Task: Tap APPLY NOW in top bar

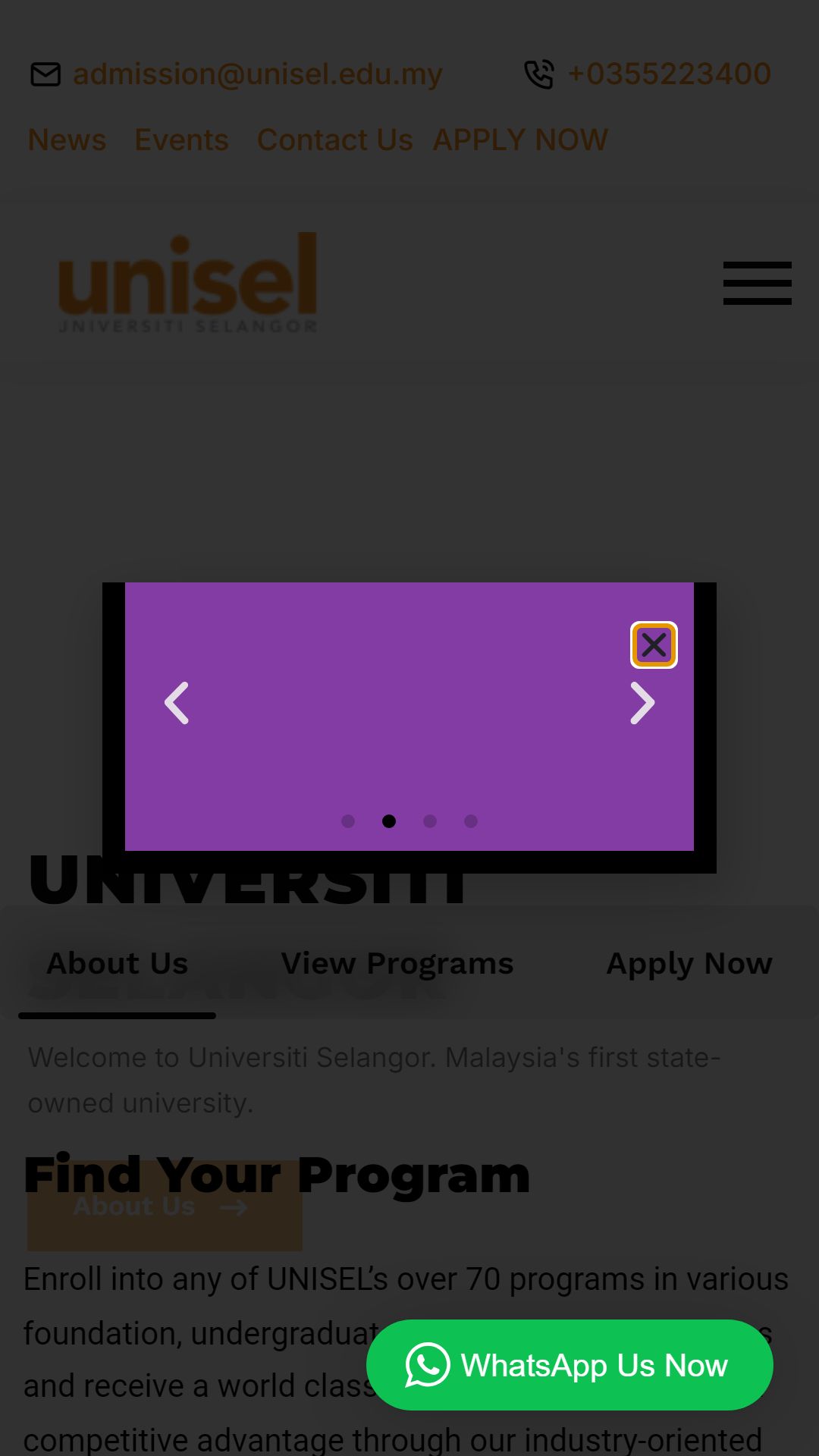Action: coord(520,140)
